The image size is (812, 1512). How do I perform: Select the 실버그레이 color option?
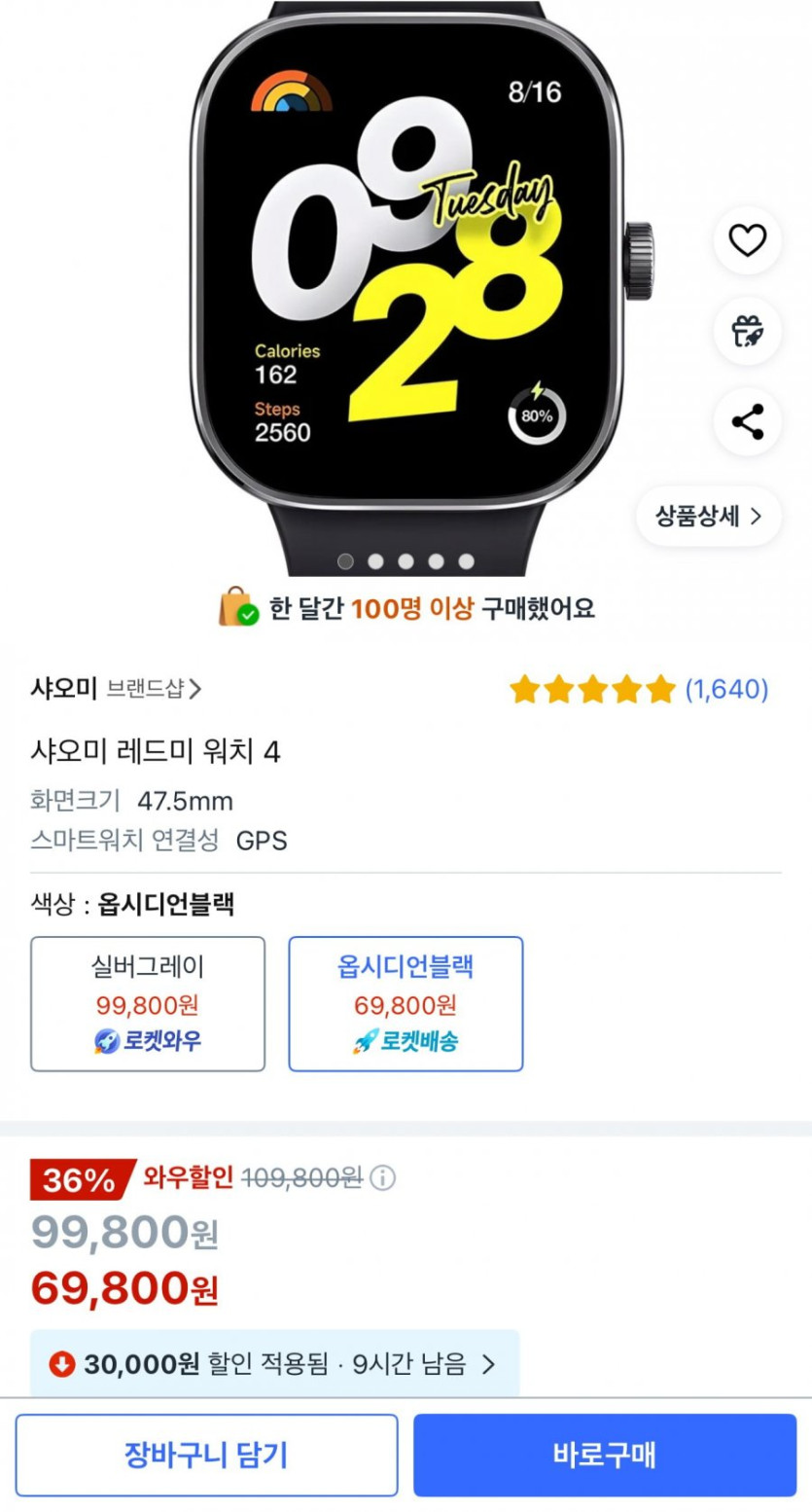pos(148,1003)
